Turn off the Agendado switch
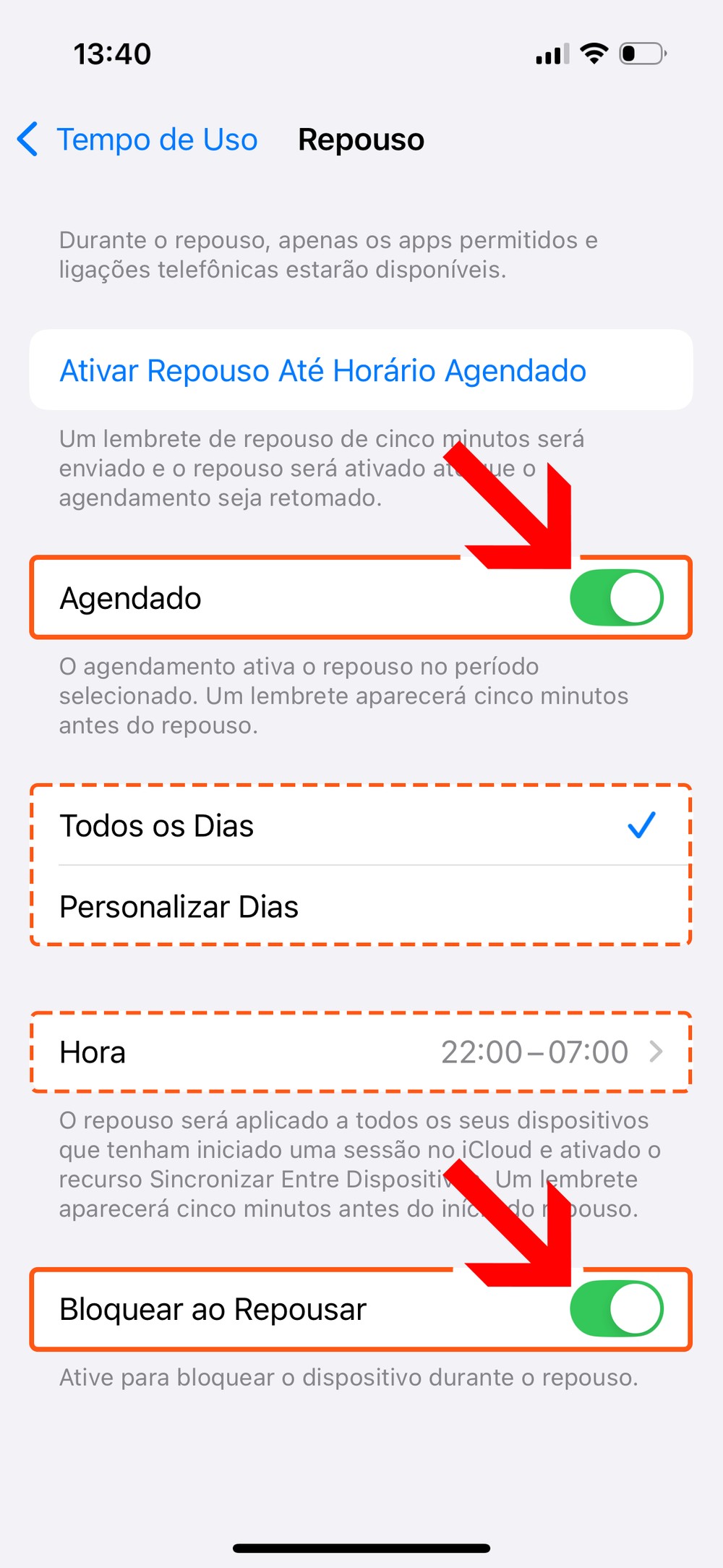The image size is (723, 1568). point(616,598)
